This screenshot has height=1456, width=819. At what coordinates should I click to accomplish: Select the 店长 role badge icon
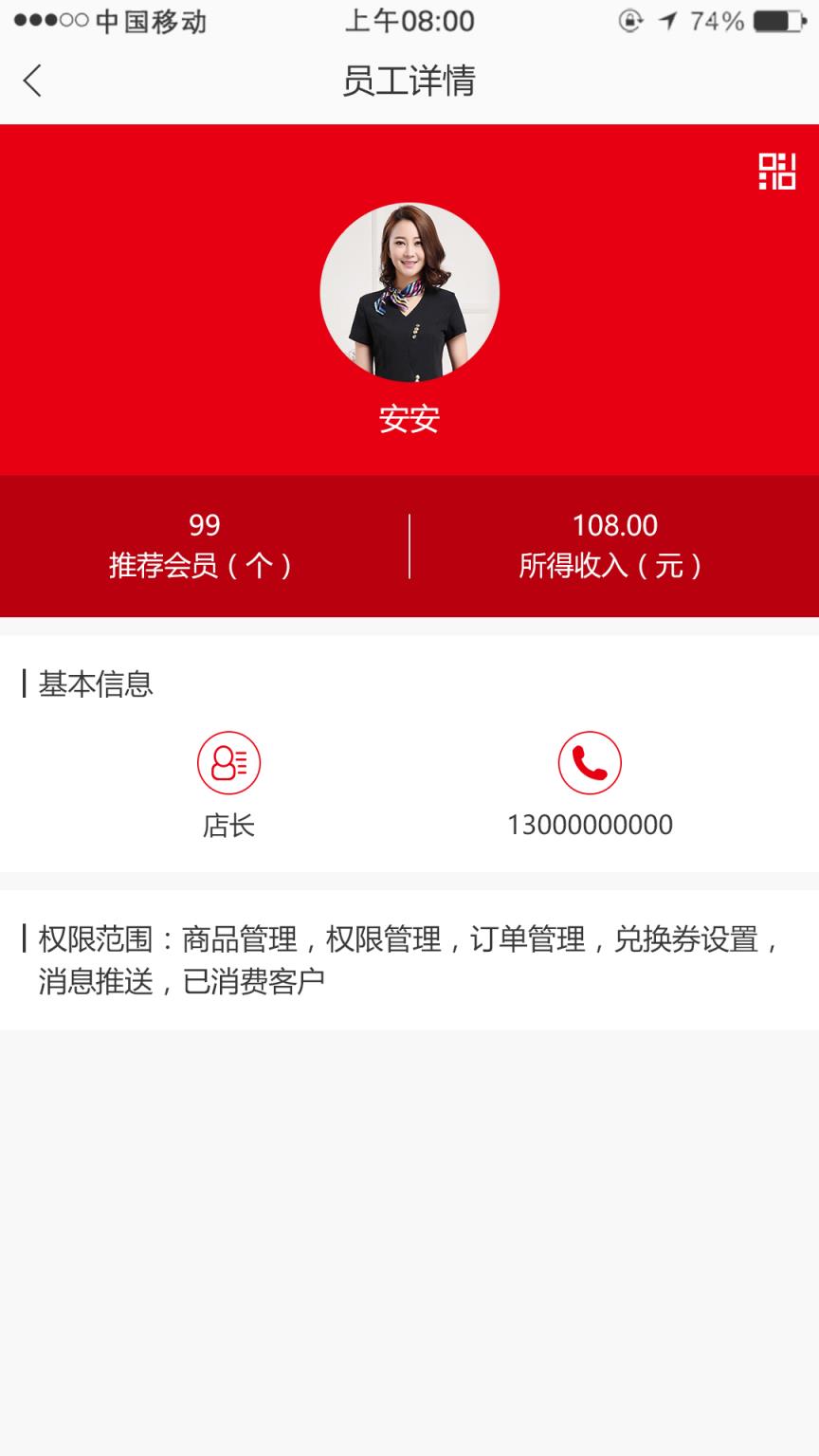(227, 761)
